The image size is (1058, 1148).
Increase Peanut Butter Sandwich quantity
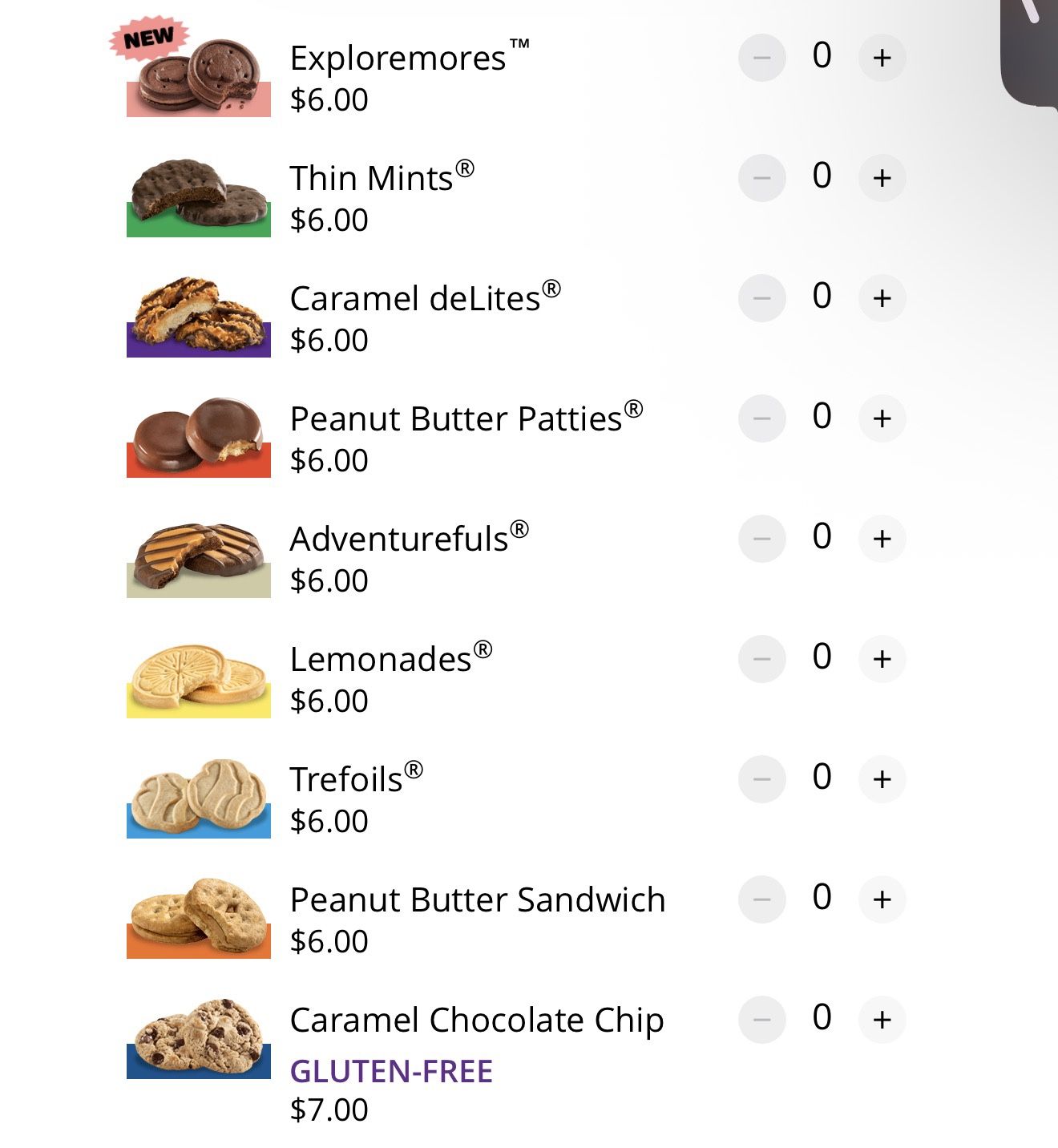click(882, 899)
